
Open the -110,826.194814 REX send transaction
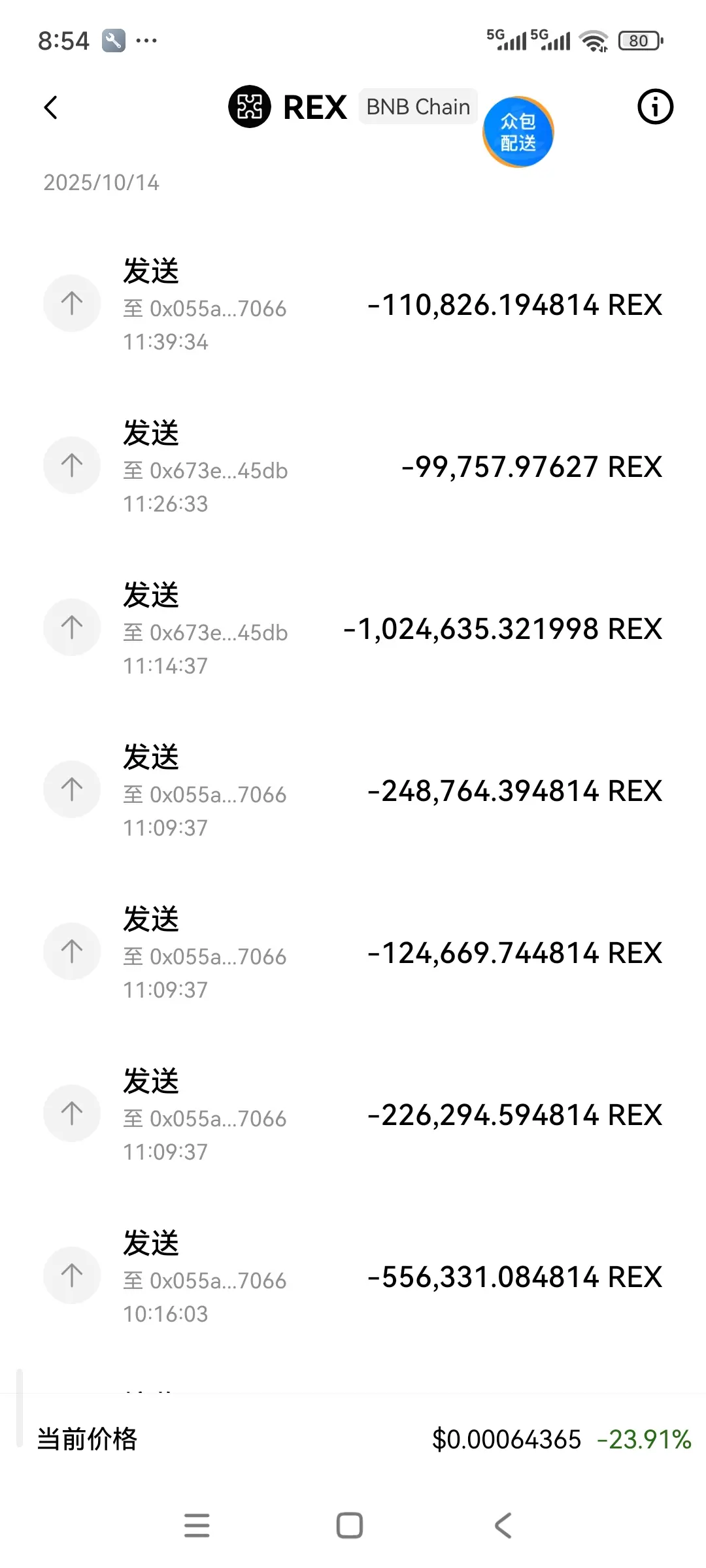pos(353,304)
